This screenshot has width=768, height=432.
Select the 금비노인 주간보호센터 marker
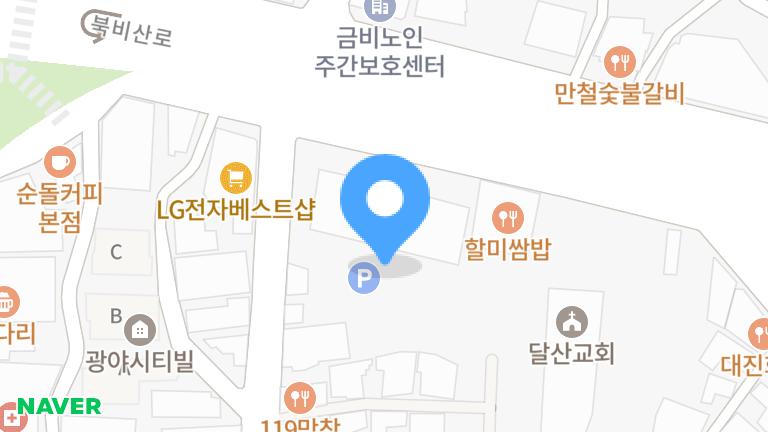[380, 9]
